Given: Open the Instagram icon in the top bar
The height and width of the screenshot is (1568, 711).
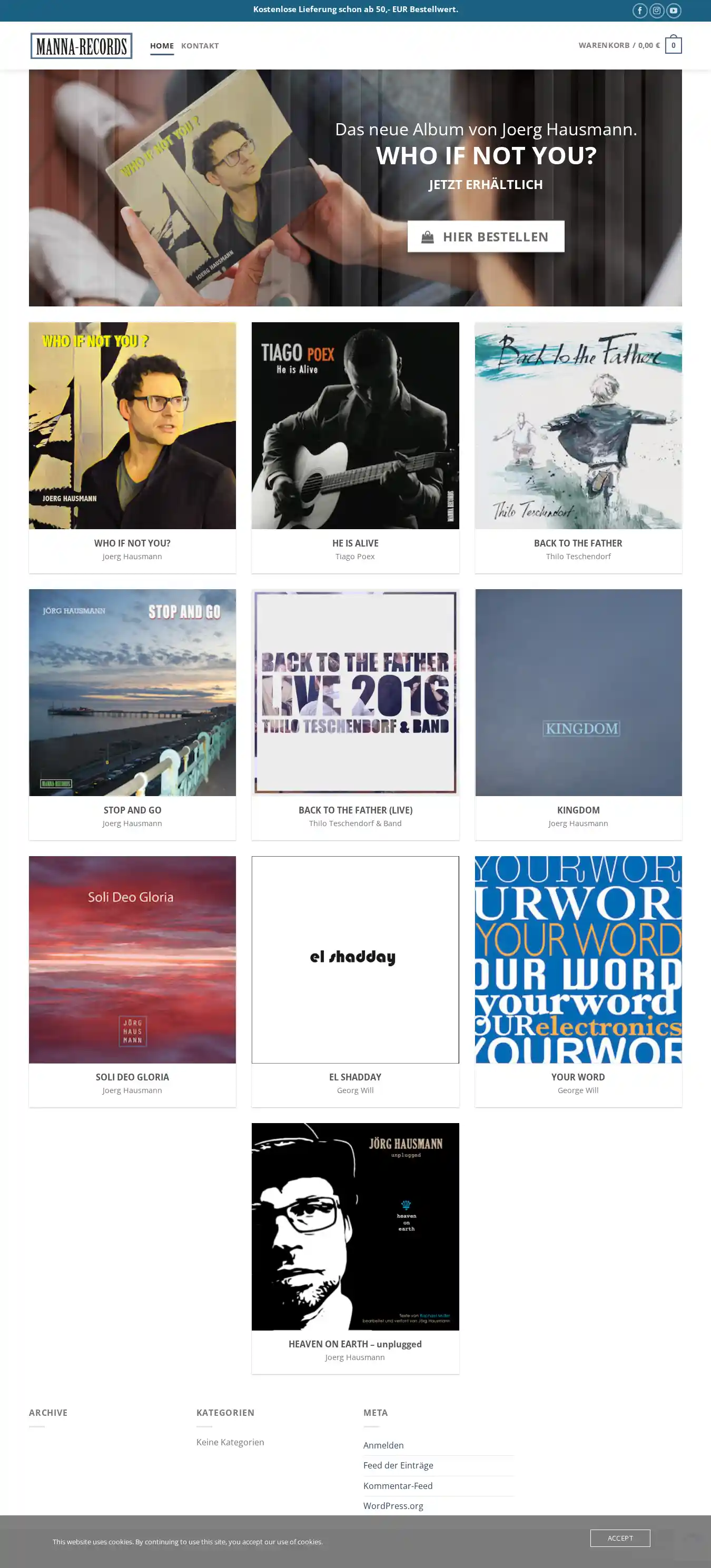Looking at the screenshot, I should coord(656,11).
